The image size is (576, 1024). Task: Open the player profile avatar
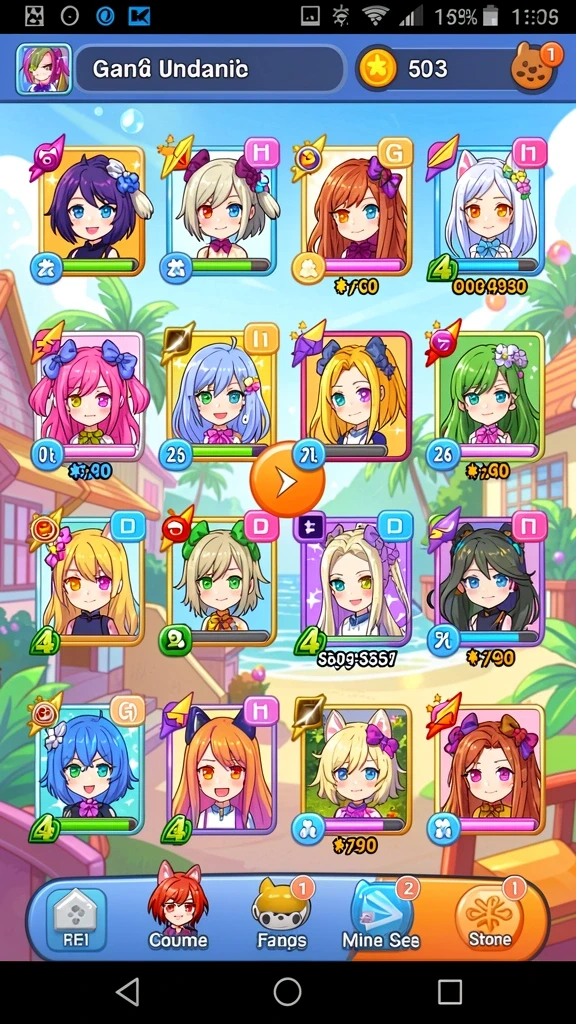[x=44, y=69]
